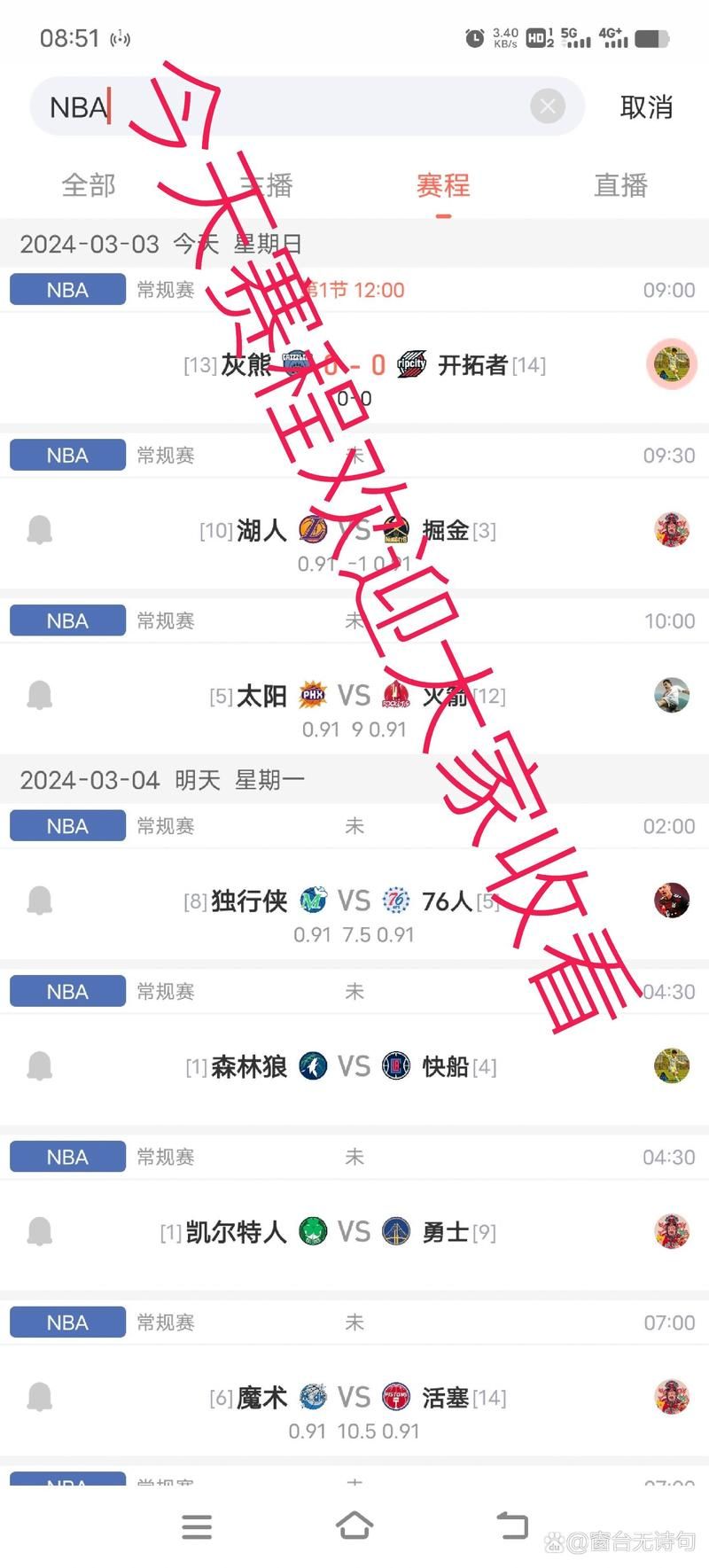
Task: Open the 灰熊 vs 开拓者 live score
Action: (354, 365)
